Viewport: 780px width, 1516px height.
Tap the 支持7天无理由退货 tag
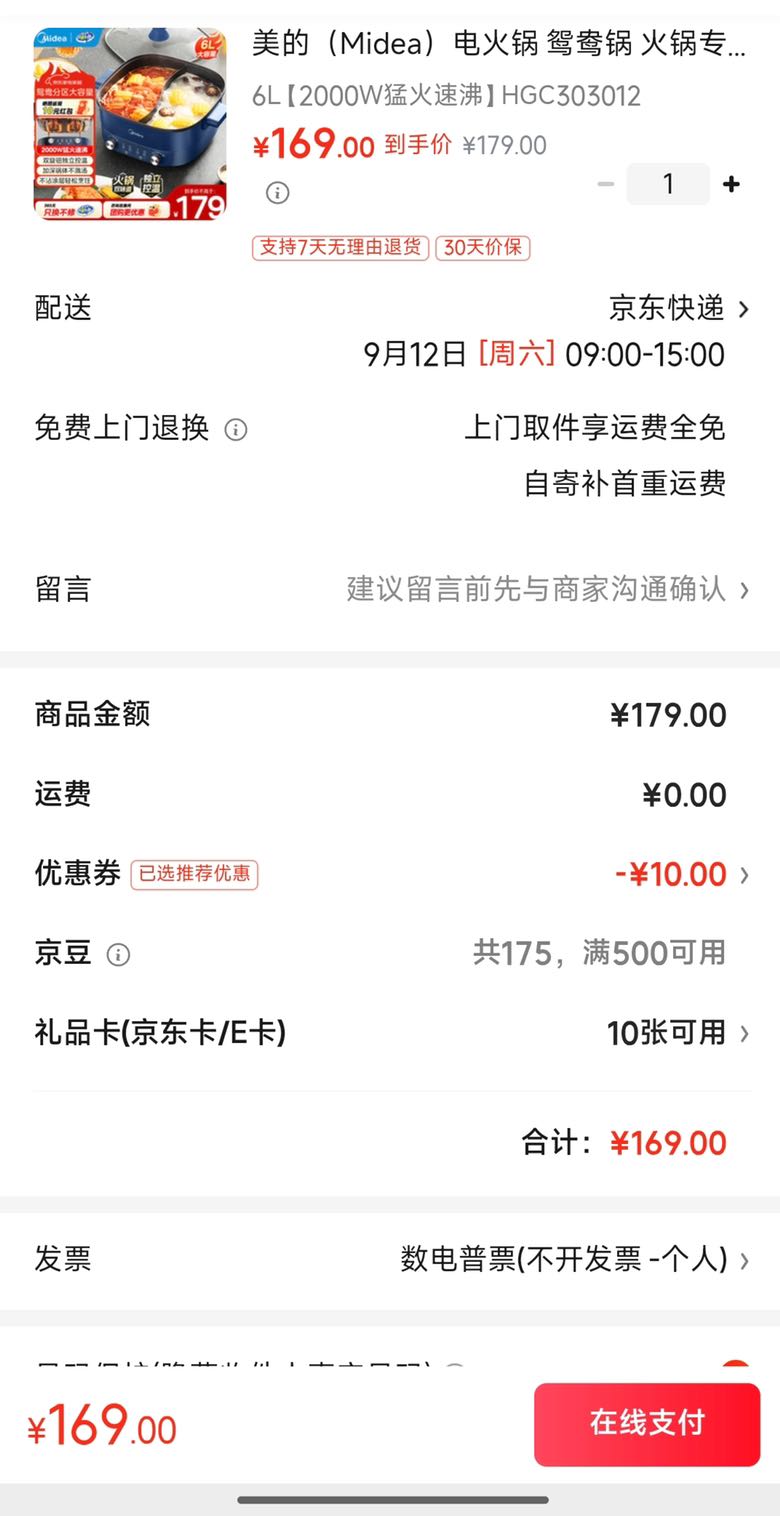[340, 248]
